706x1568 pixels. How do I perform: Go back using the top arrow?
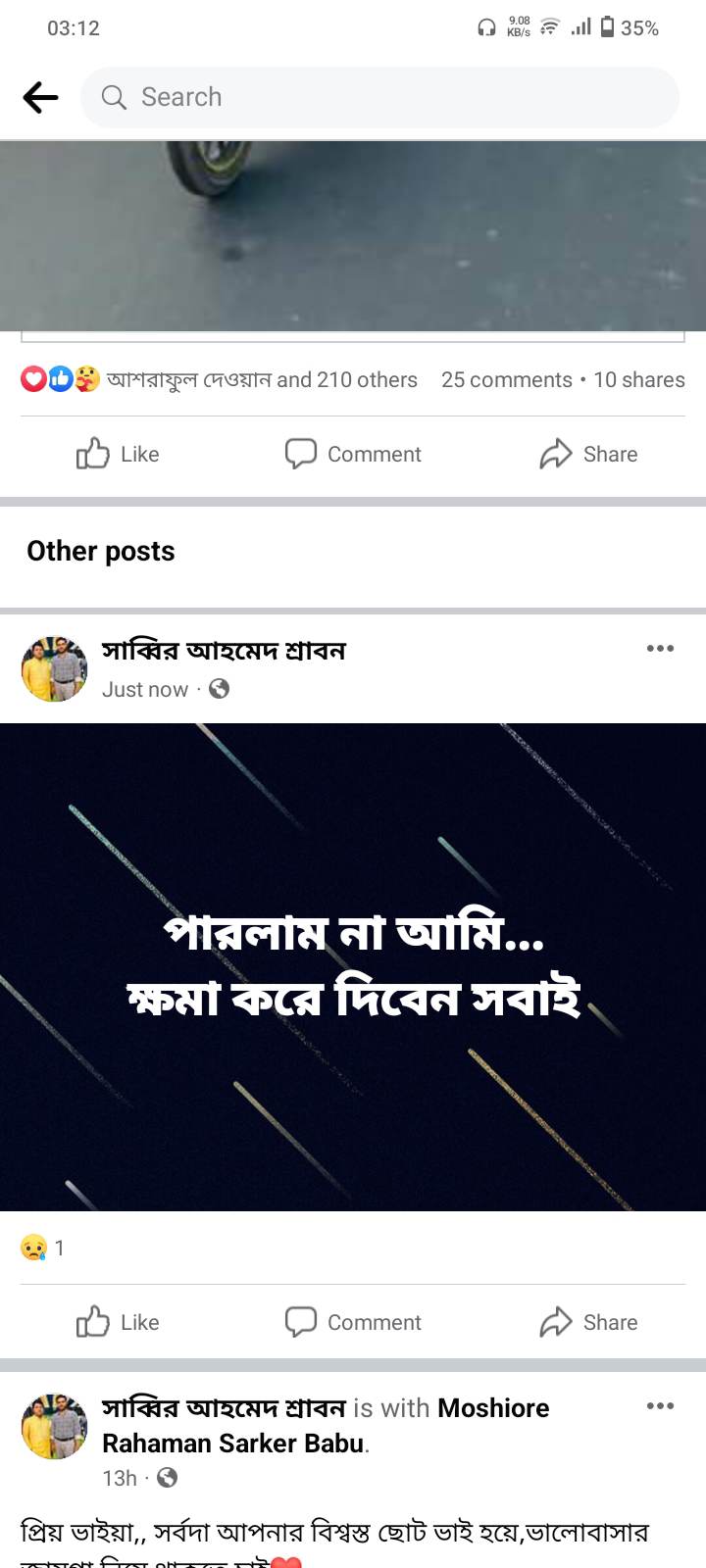(x=40, y=97)
